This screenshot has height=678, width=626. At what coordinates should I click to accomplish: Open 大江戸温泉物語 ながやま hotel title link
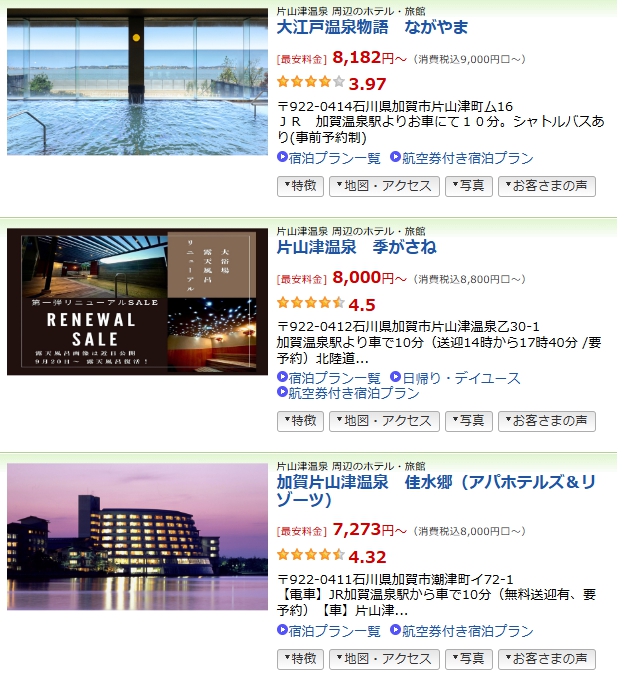[x=372, y=27]
